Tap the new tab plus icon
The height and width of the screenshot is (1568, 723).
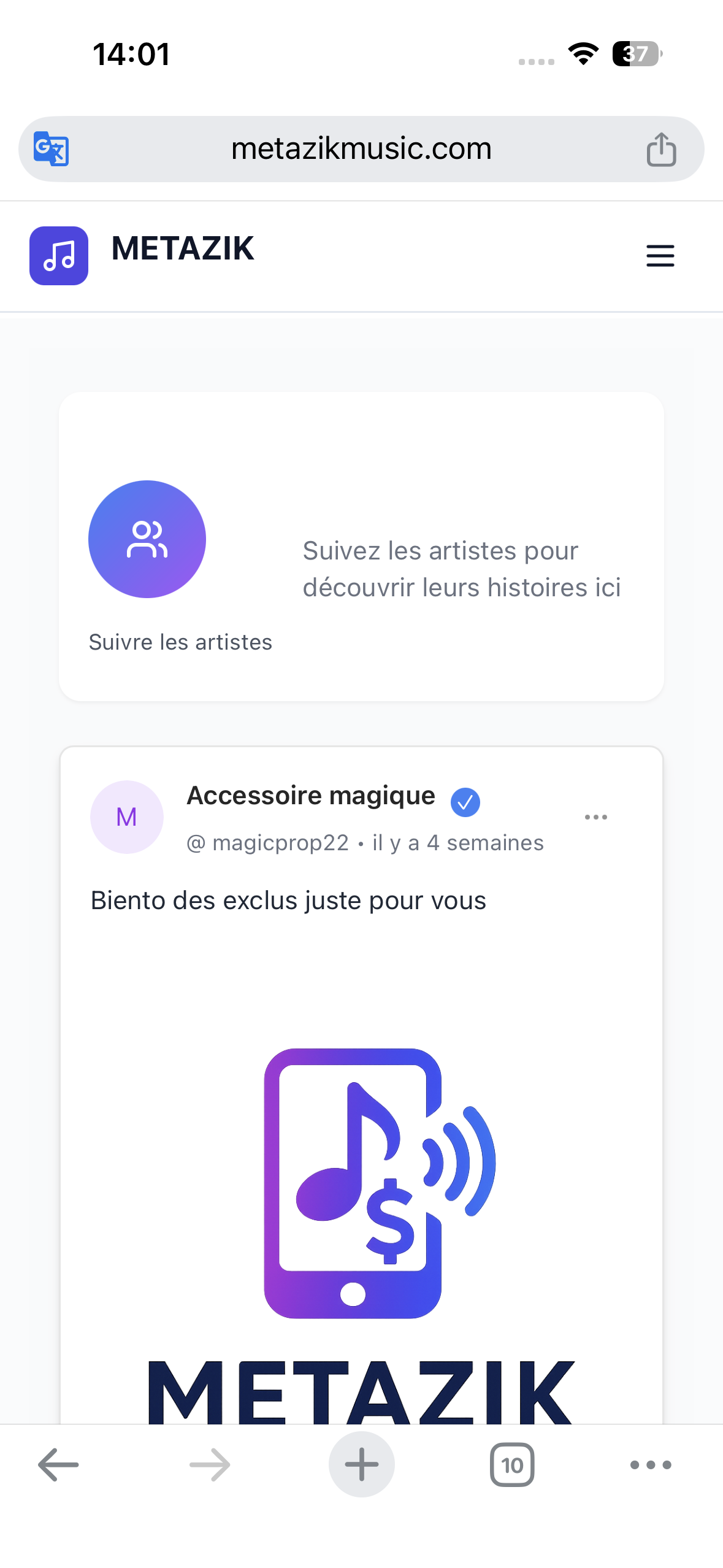pyautogui.click(x=361, y=1465)
